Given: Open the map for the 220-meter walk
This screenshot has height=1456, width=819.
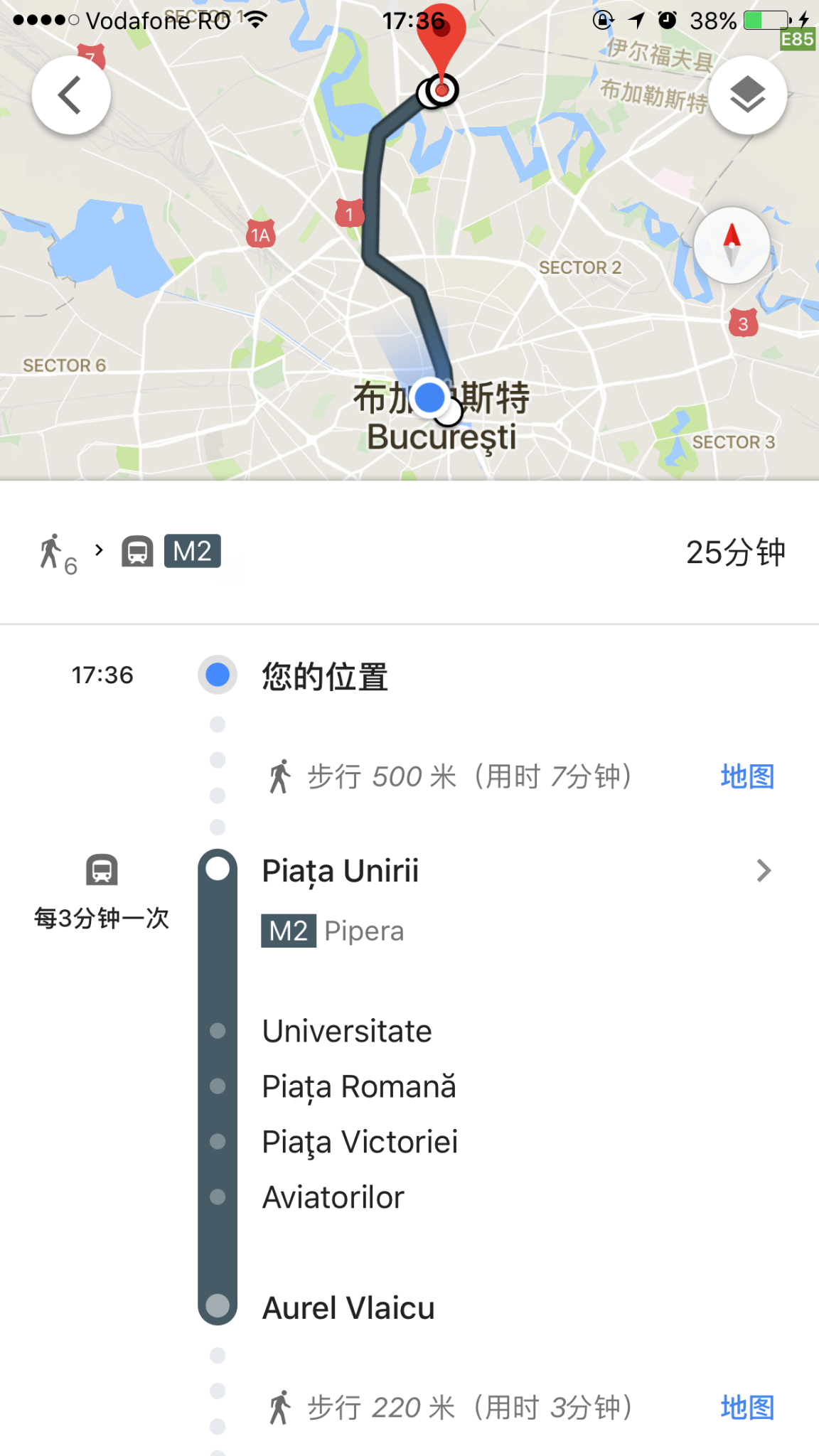Looking at the screenshot, I should click(x=746, y=1408).
